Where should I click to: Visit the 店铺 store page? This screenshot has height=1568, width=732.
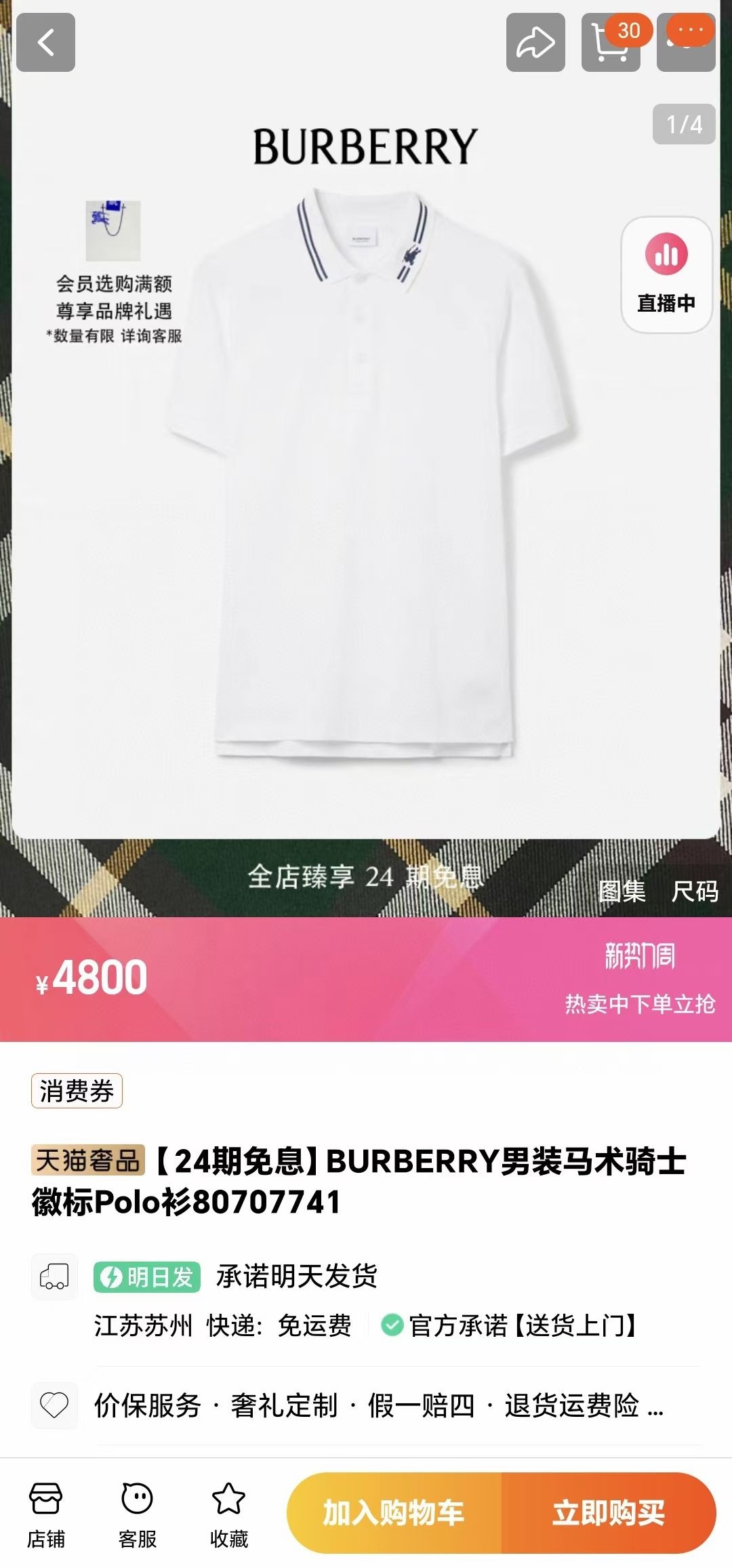[x=45, y=1513]
